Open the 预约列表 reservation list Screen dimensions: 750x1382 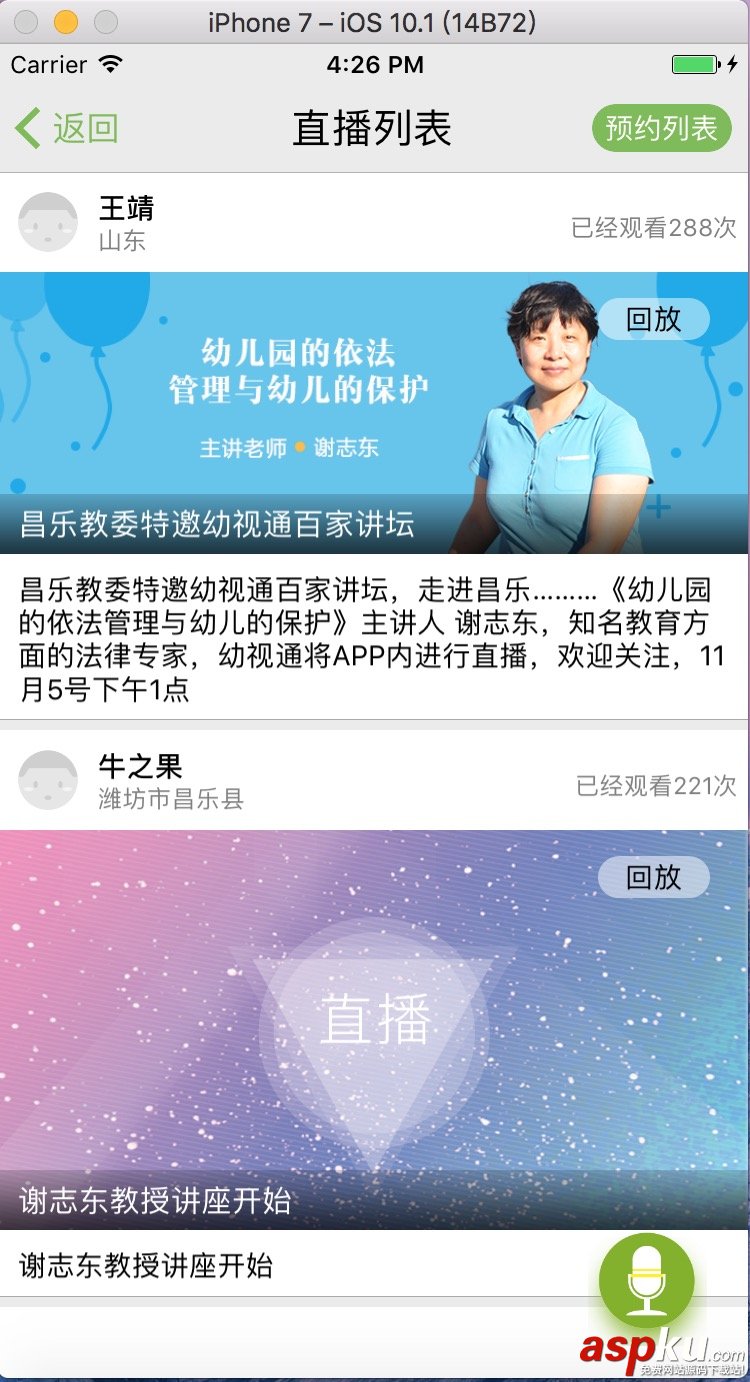coord(661,129)
